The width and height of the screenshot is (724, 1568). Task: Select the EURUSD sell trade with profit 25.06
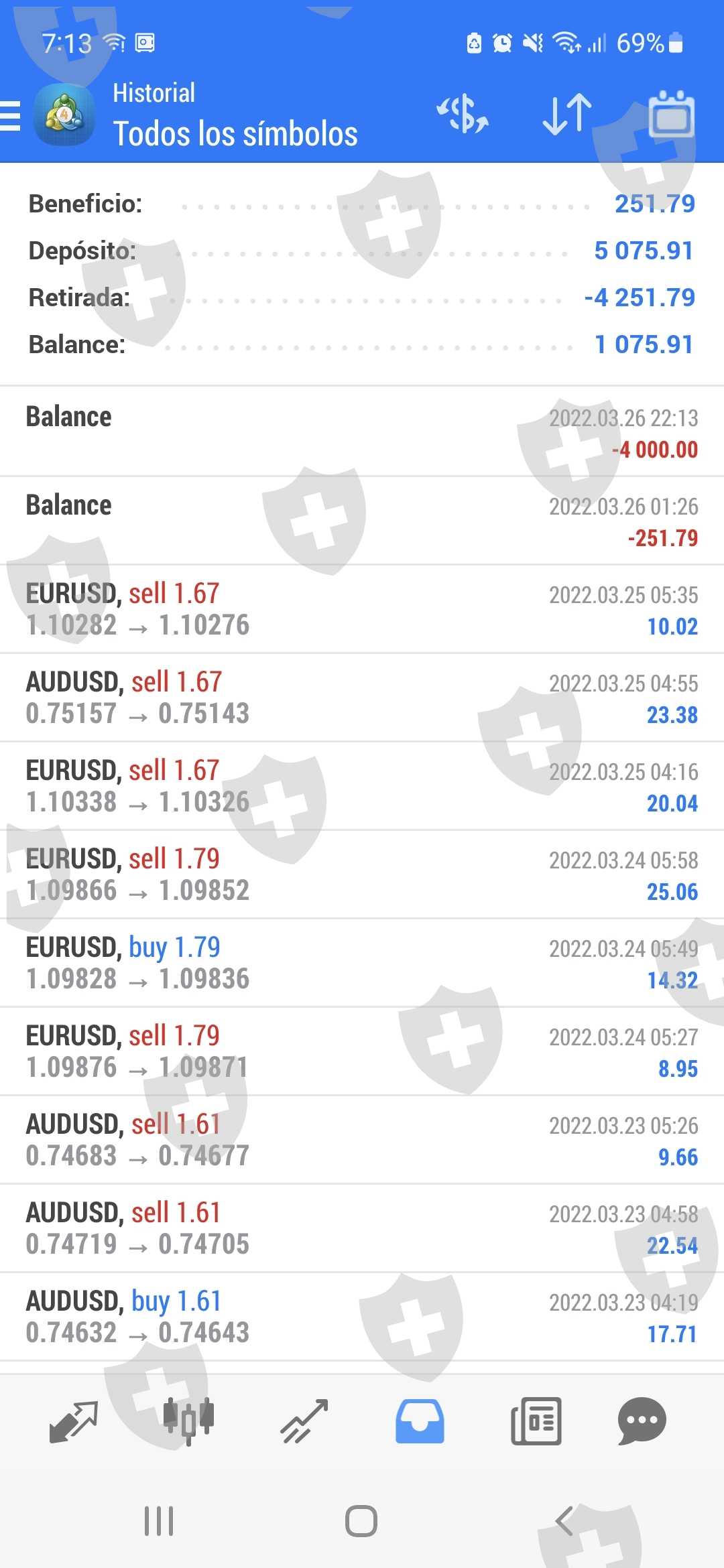click(362, 874)
